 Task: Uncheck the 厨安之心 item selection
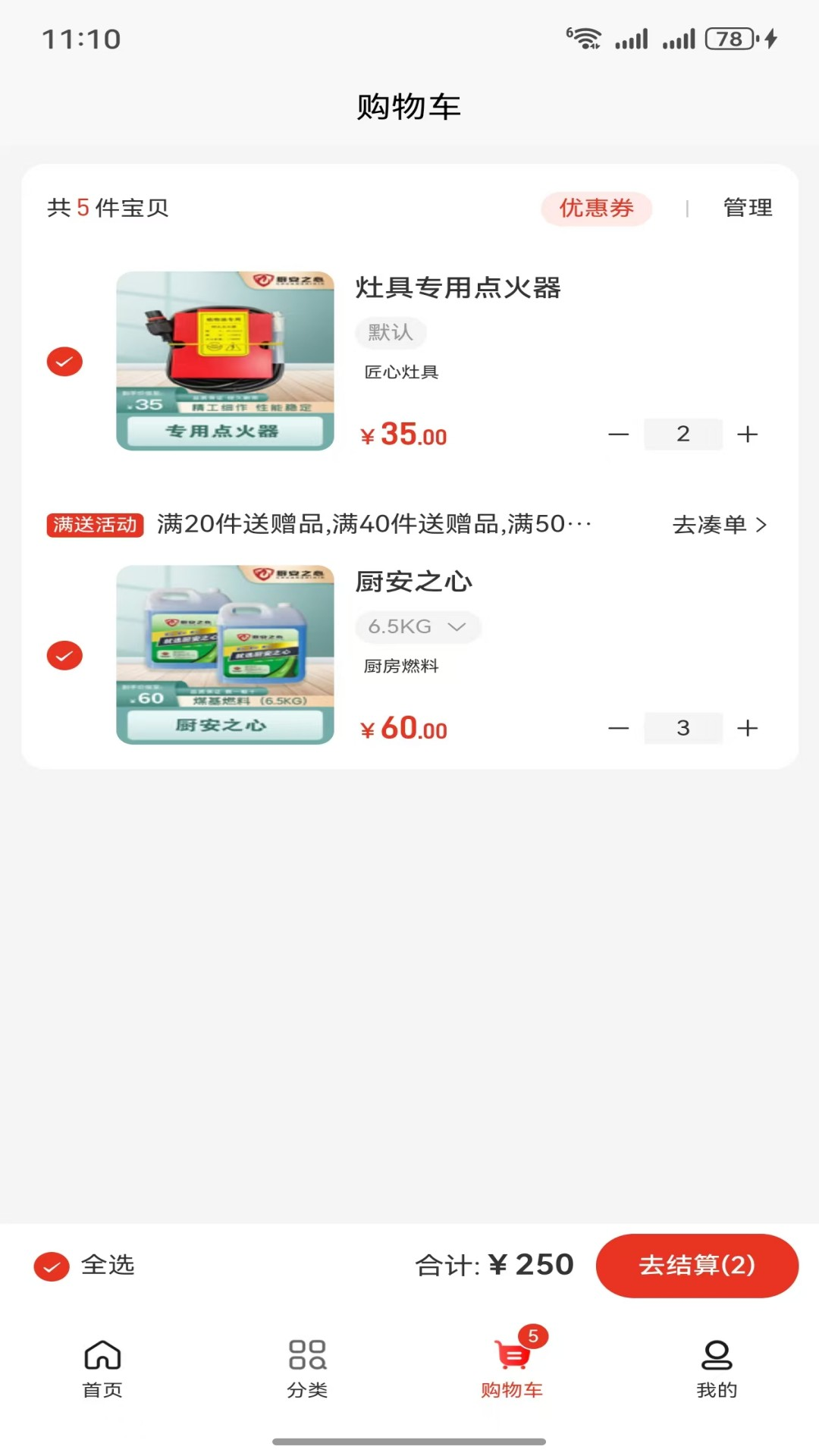click(64, 655)
